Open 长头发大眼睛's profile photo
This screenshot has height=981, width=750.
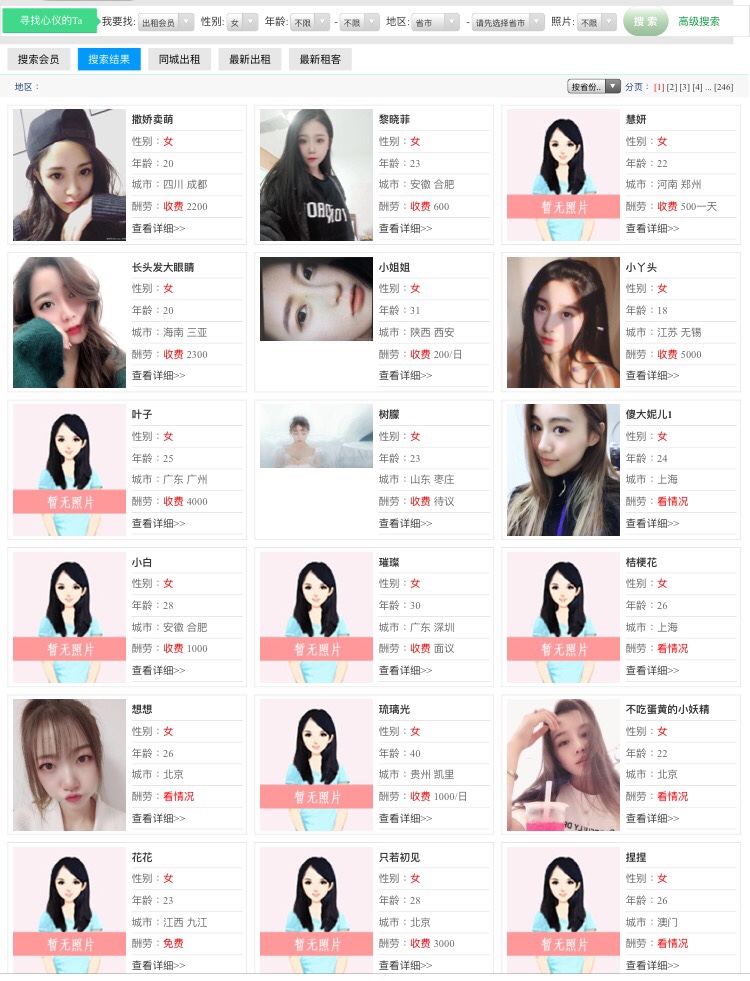69,322
